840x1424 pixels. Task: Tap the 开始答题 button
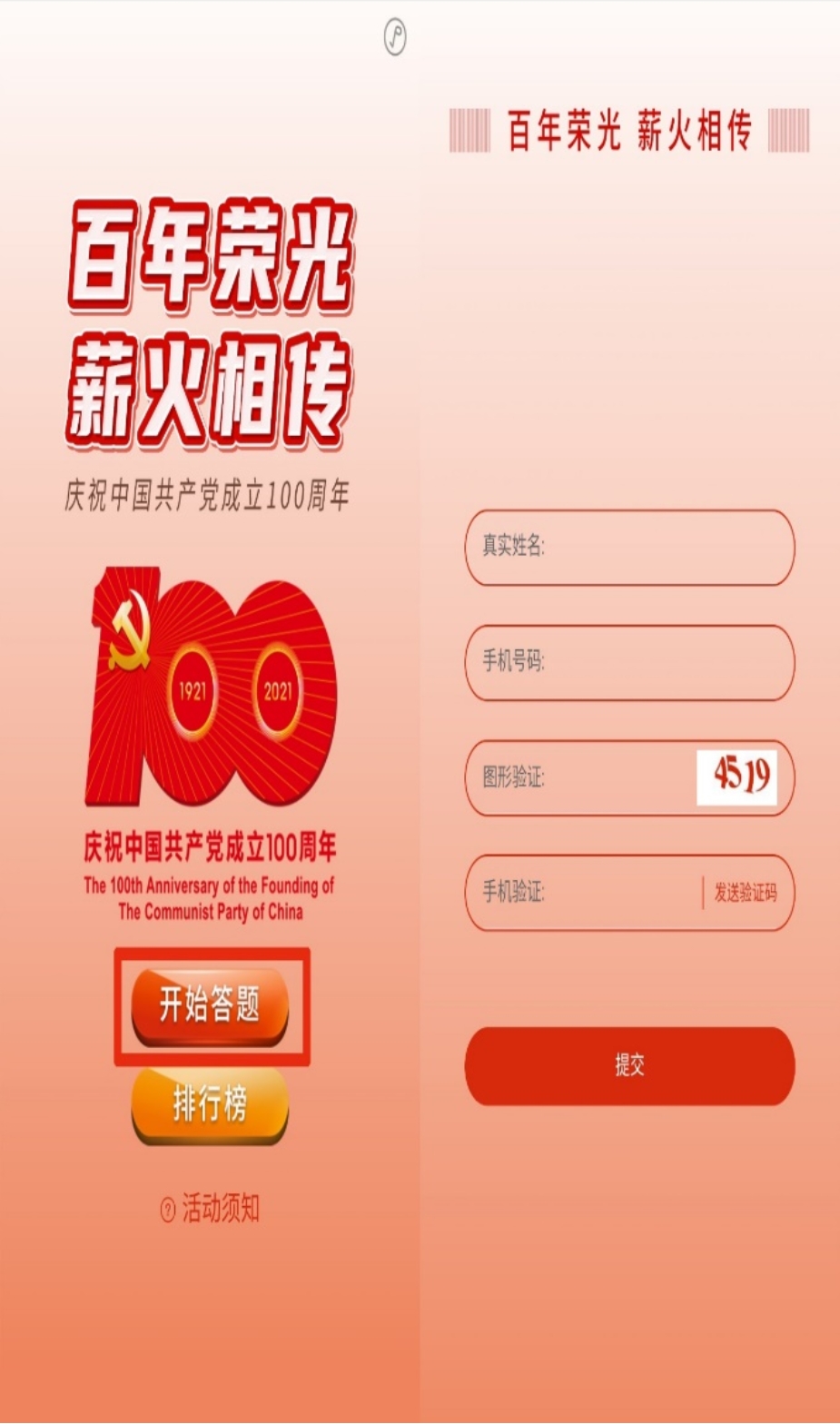[210, 1006]
